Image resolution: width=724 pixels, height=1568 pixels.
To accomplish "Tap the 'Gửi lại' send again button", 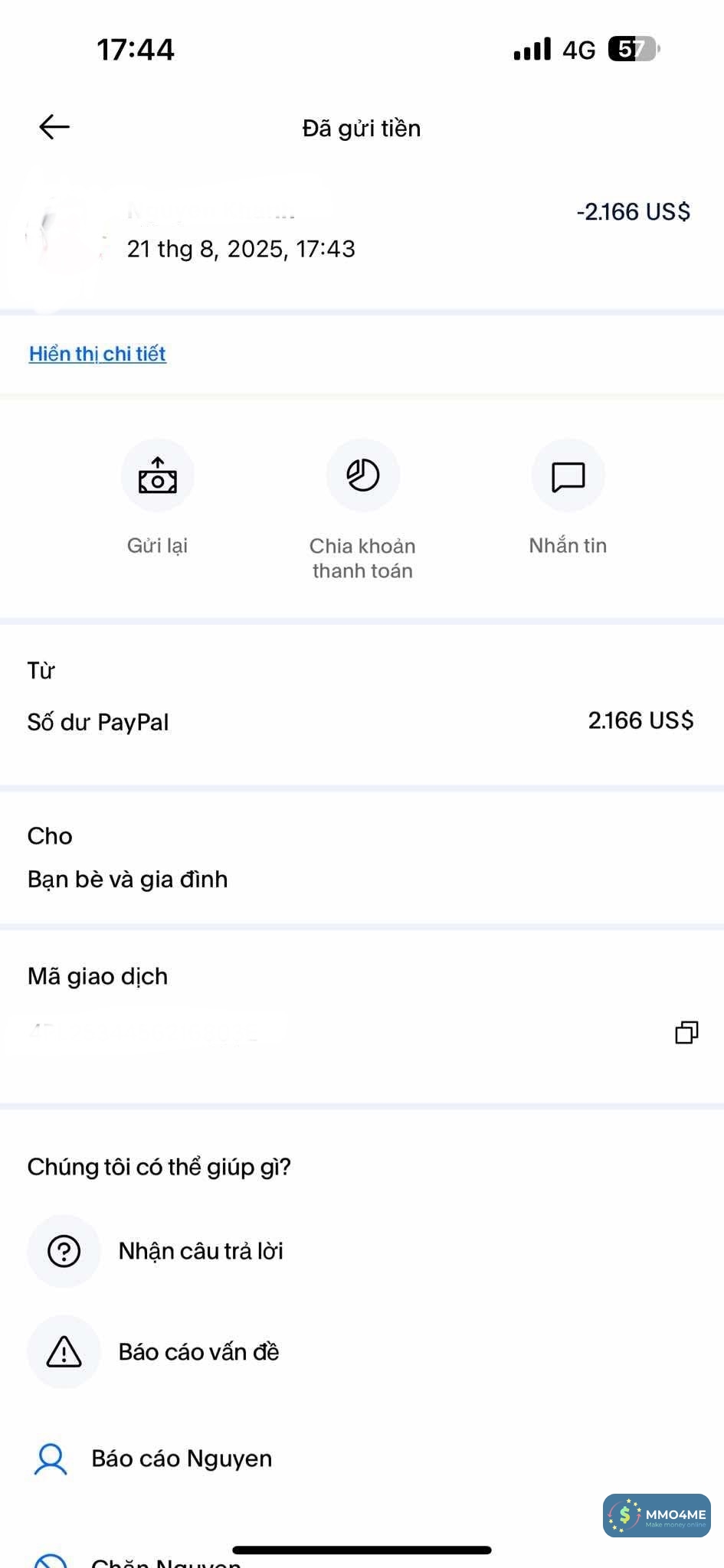I will pos(158,476).
